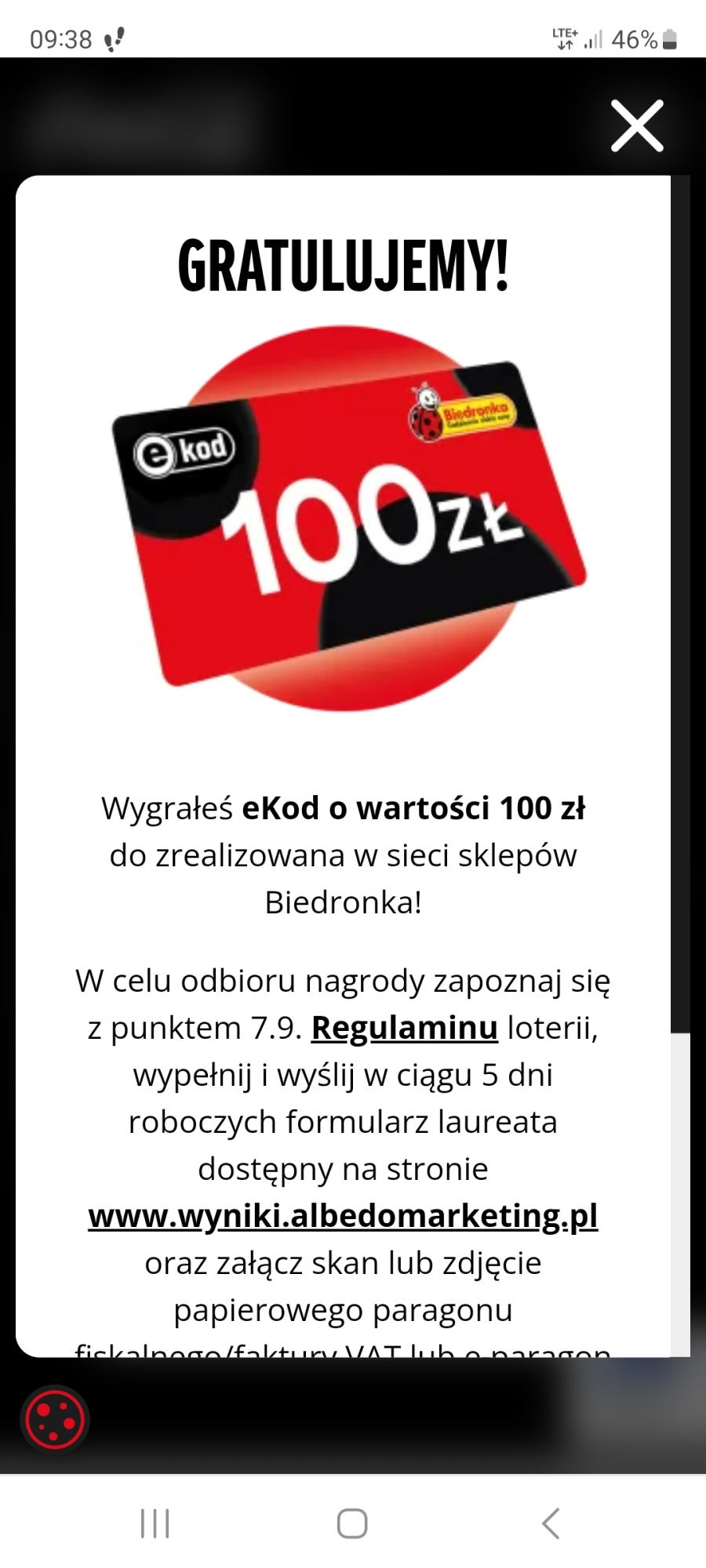Viewport: 706px width, 1568px height.
Task: Go to the phone's home screen
Action: pos(352,1524)
